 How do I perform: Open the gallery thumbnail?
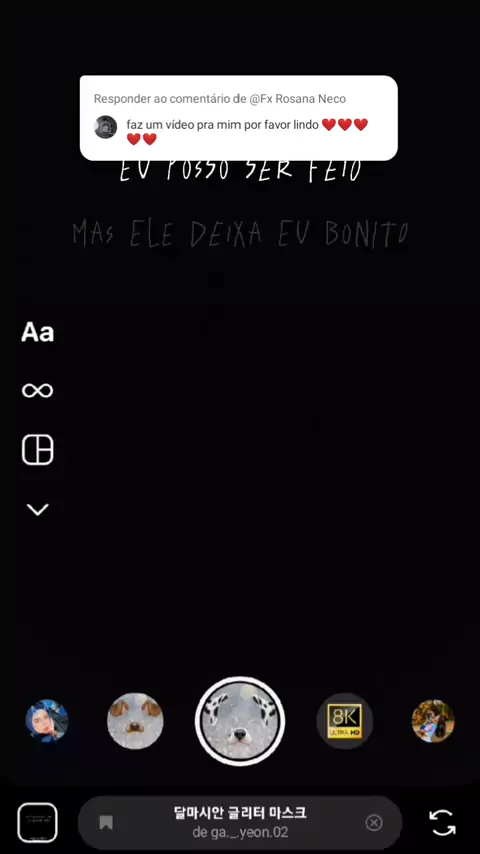point(37,822)
